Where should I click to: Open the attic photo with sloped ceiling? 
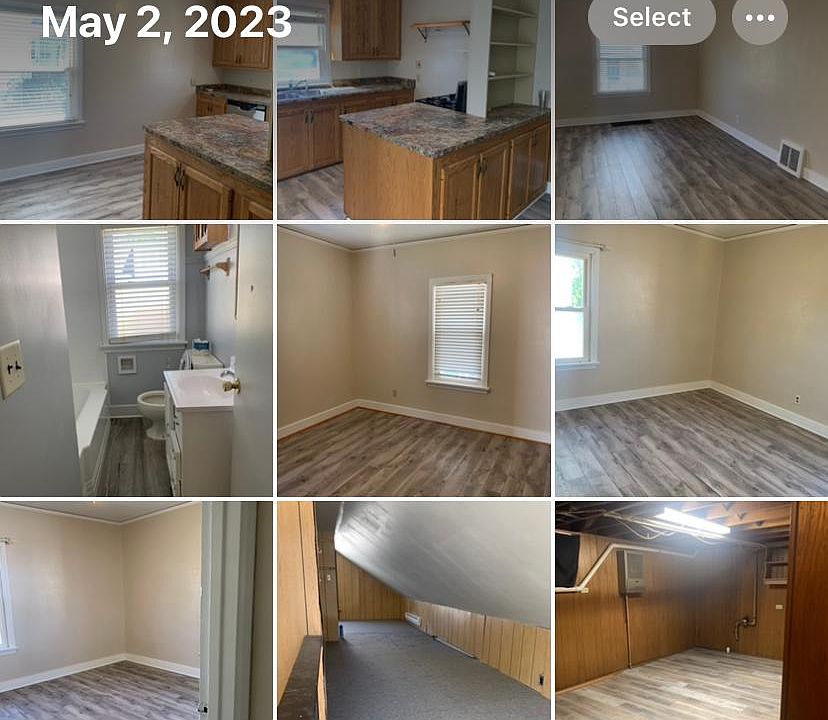coord(413,610)
